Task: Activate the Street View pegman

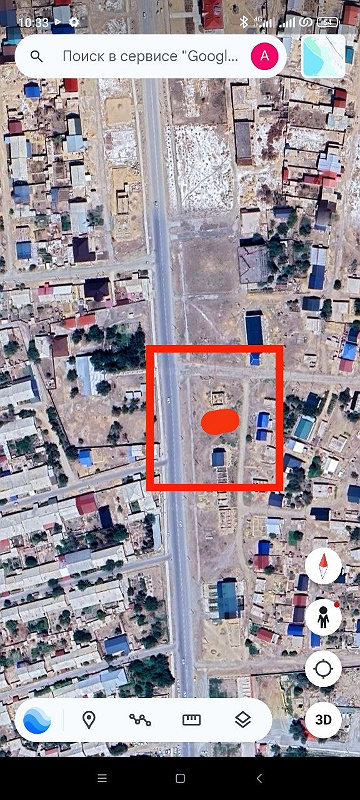Action: coord(323,617)
